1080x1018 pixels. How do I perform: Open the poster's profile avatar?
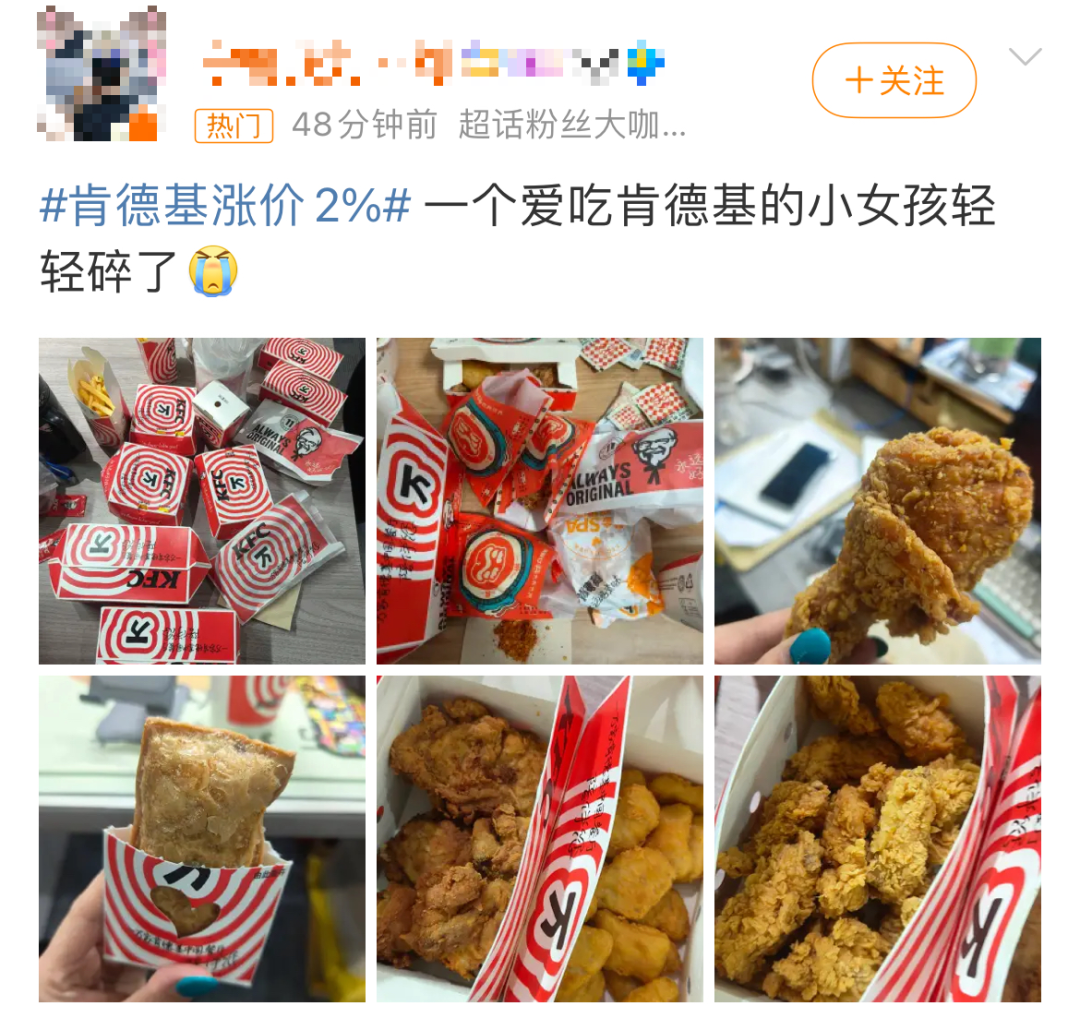100,76
